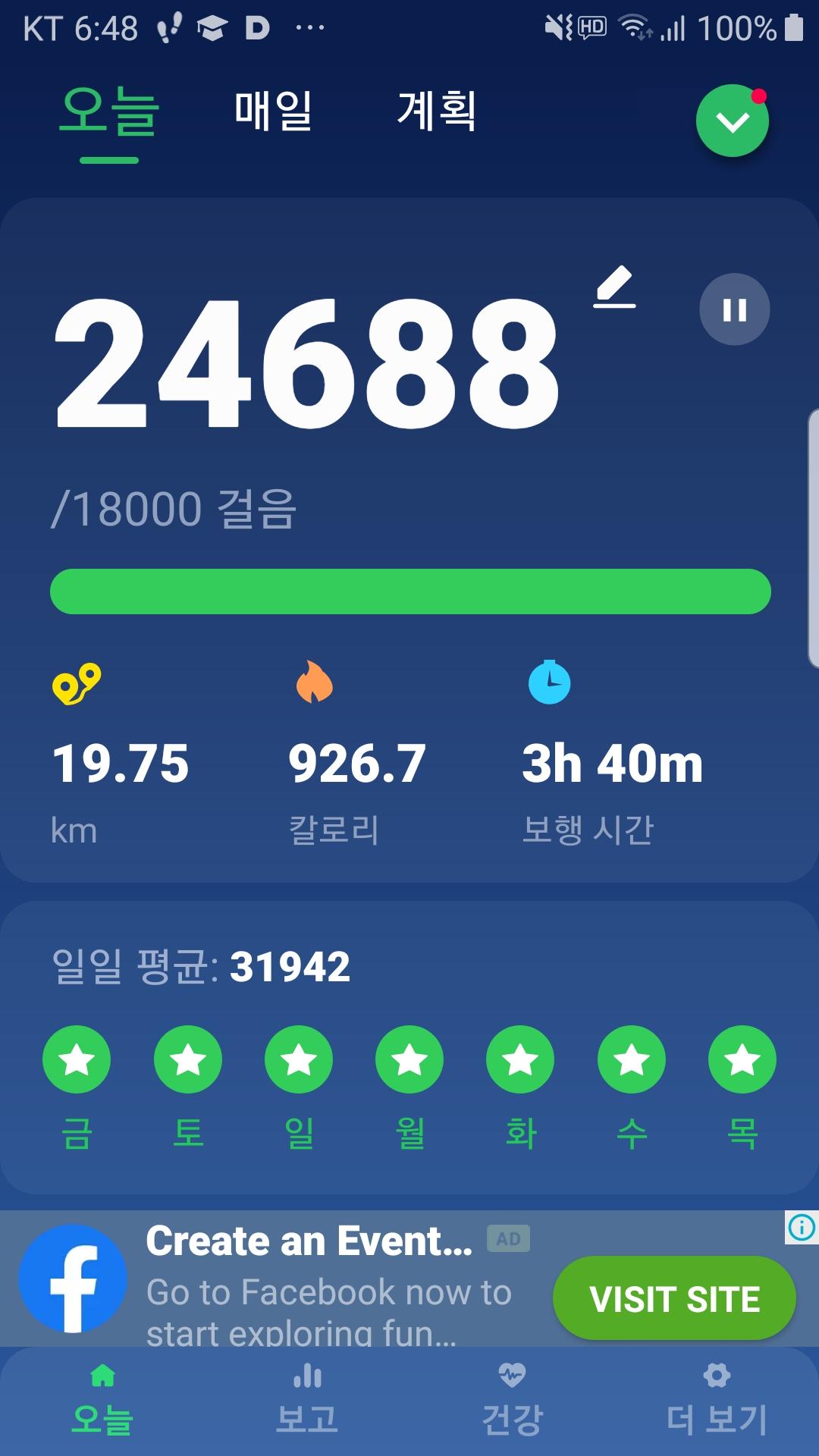Open the Create an Event Facebook ad

click(308, 1242)
